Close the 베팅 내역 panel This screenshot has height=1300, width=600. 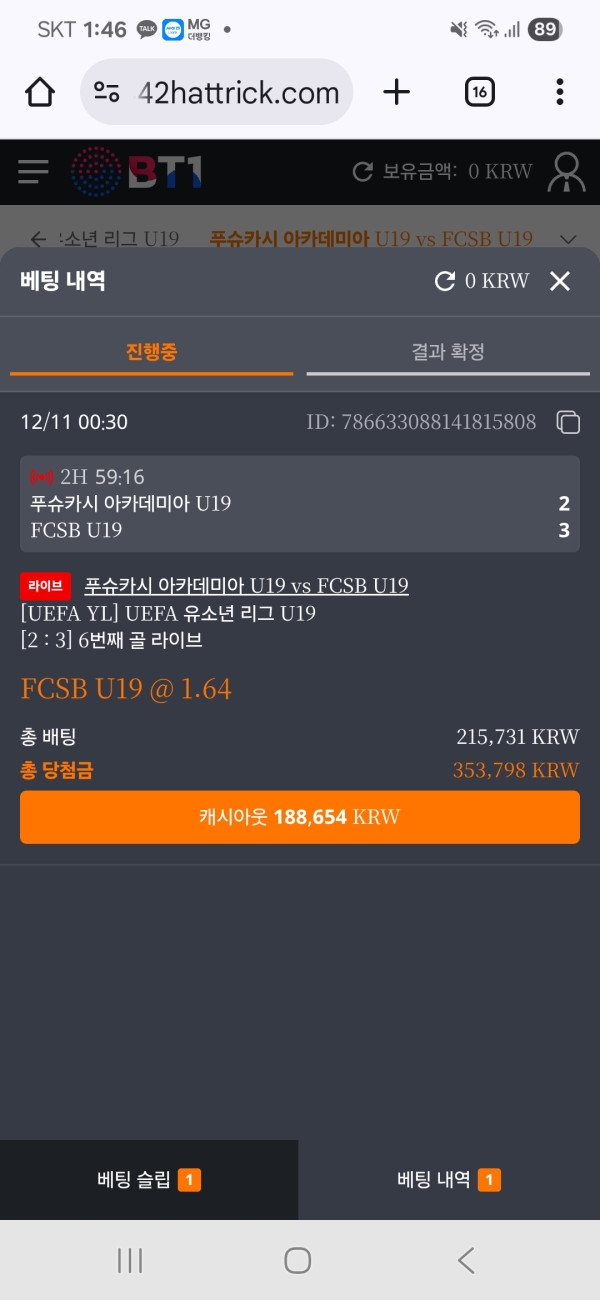pyautogui.click(x=560, y=282)
